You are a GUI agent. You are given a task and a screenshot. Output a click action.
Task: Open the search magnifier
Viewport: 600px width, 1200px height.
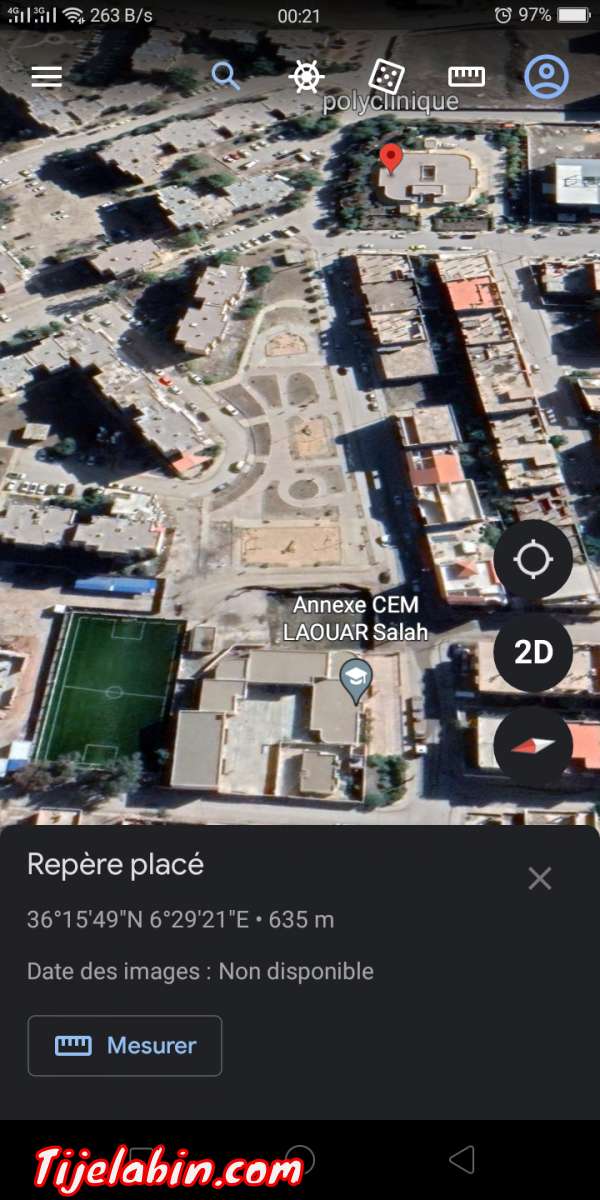tap(226, 76)
